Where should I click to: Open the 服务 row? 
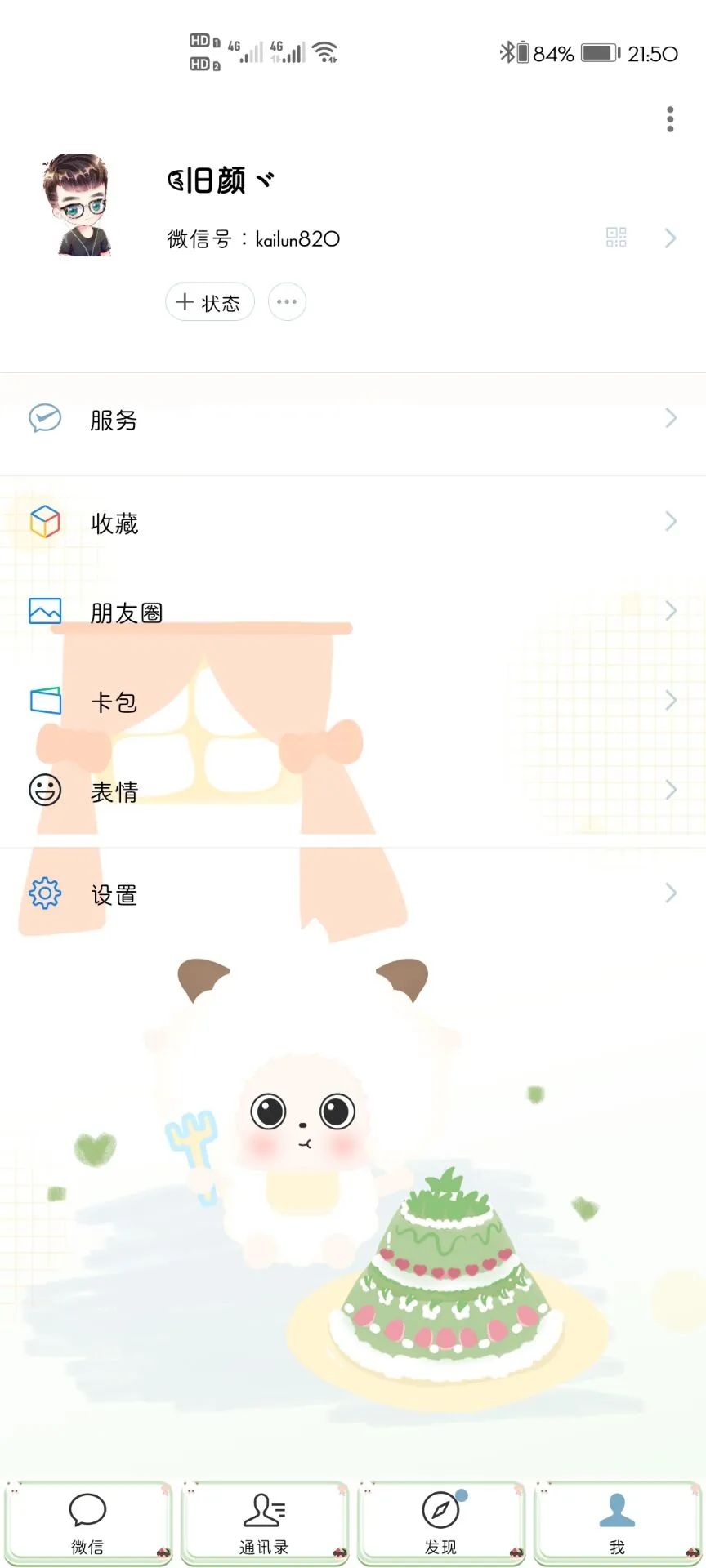tap(353, 420)
